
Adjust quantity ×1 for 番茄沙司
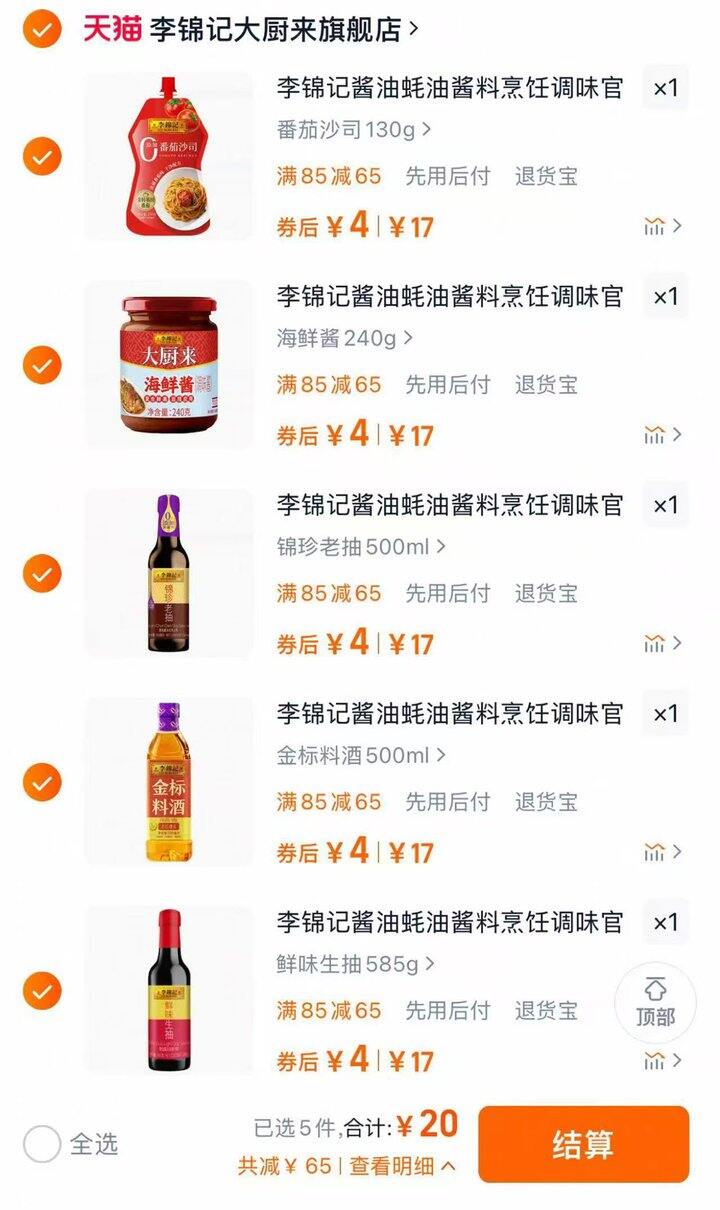[665, 88]
